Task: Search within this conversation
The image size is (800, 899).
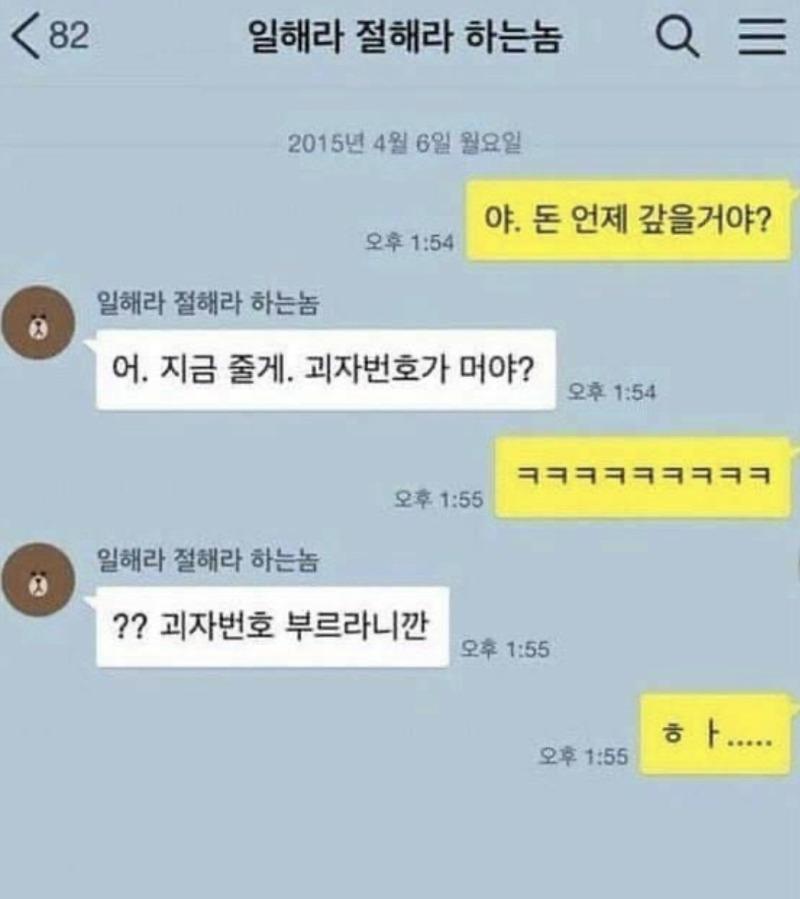Action: pos(678,38)
